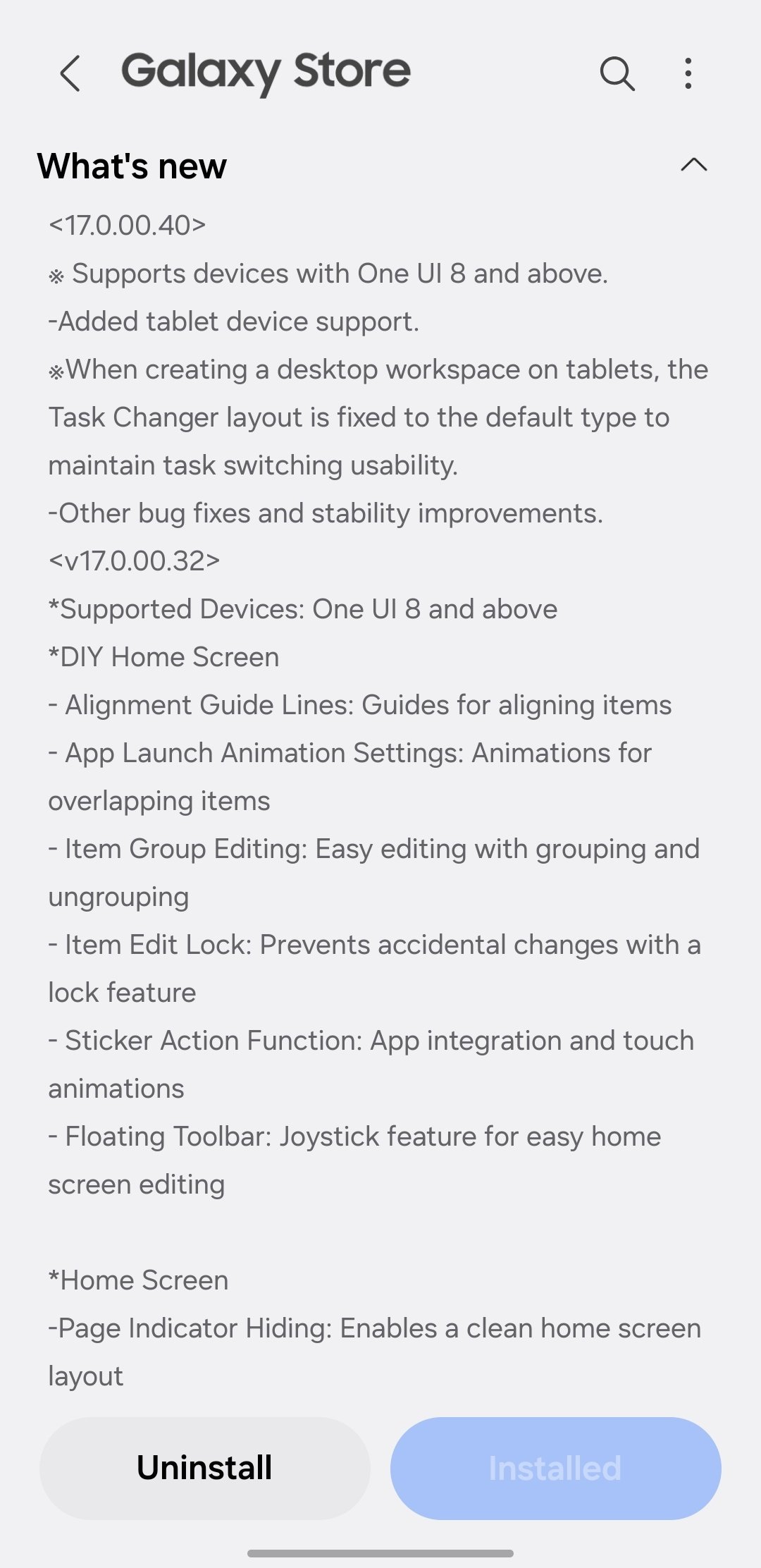The height and width of the screenshot is (1568, 761).
Task: Open the three-dot overflow menu
Action: (x=688, y=73)
